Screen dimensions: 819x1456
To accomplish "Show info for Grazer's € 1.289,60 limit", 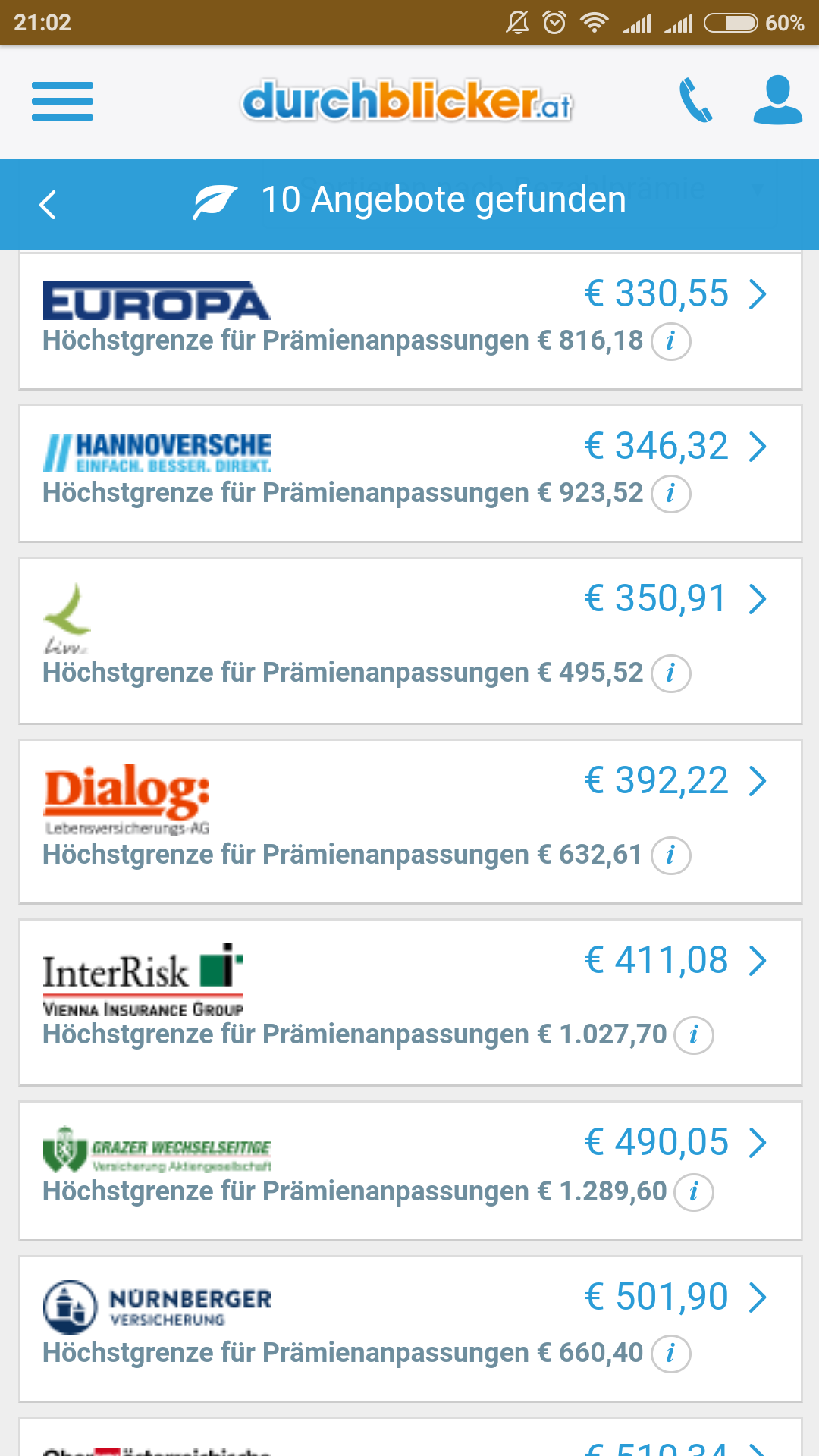I will pos(694,1192).
